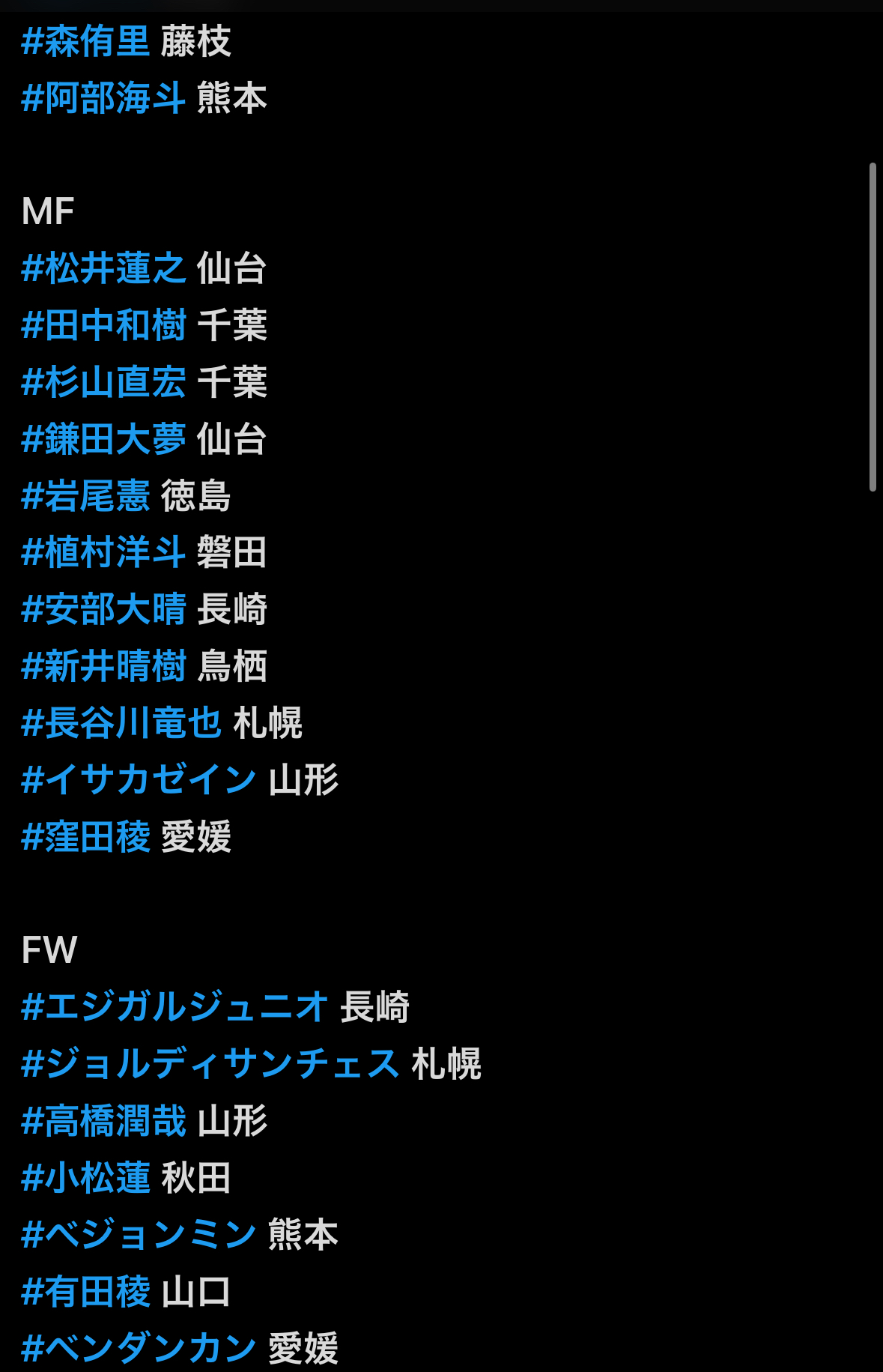Open the #イサカゼイン hashtag
883x1372 pixels.
click(139, 780)
